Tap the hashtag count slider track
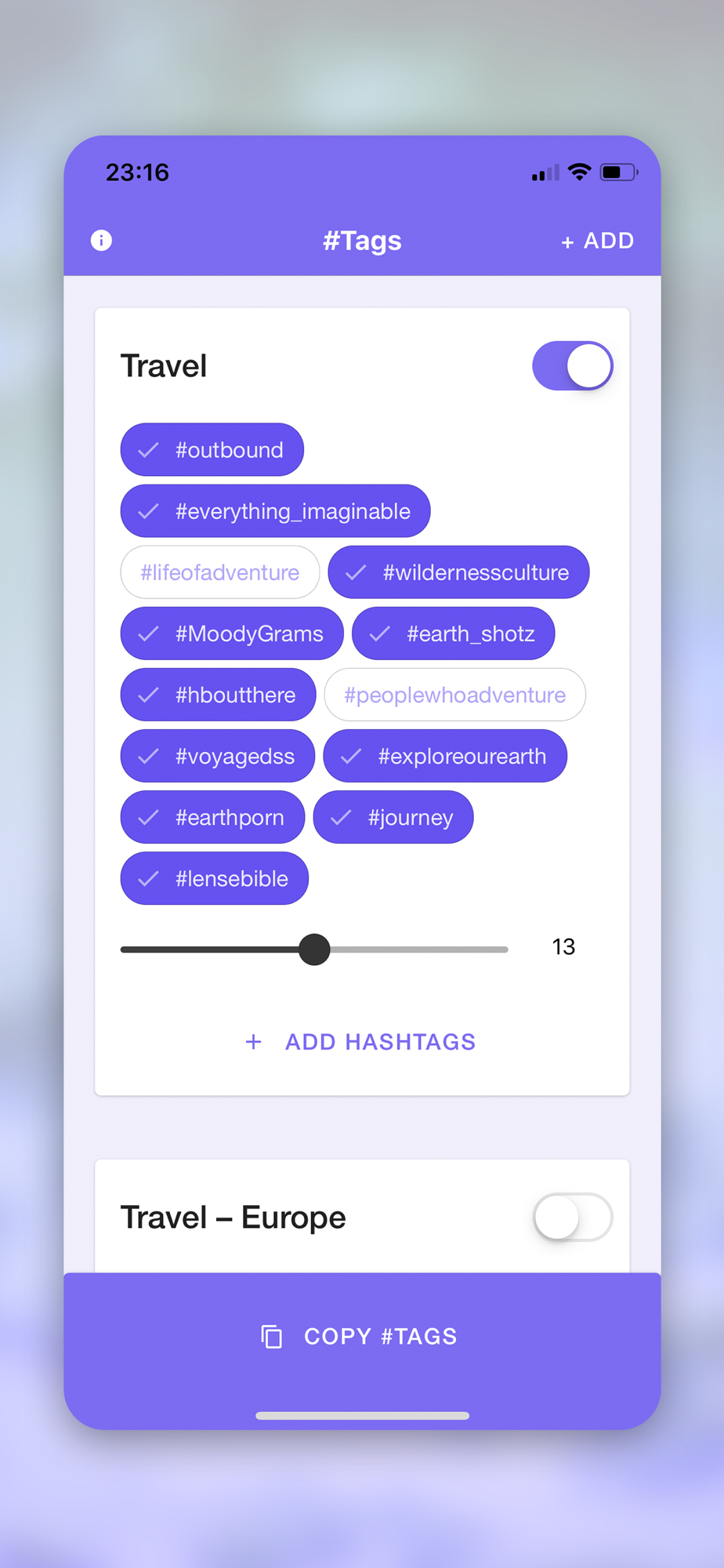 point(314,949)
